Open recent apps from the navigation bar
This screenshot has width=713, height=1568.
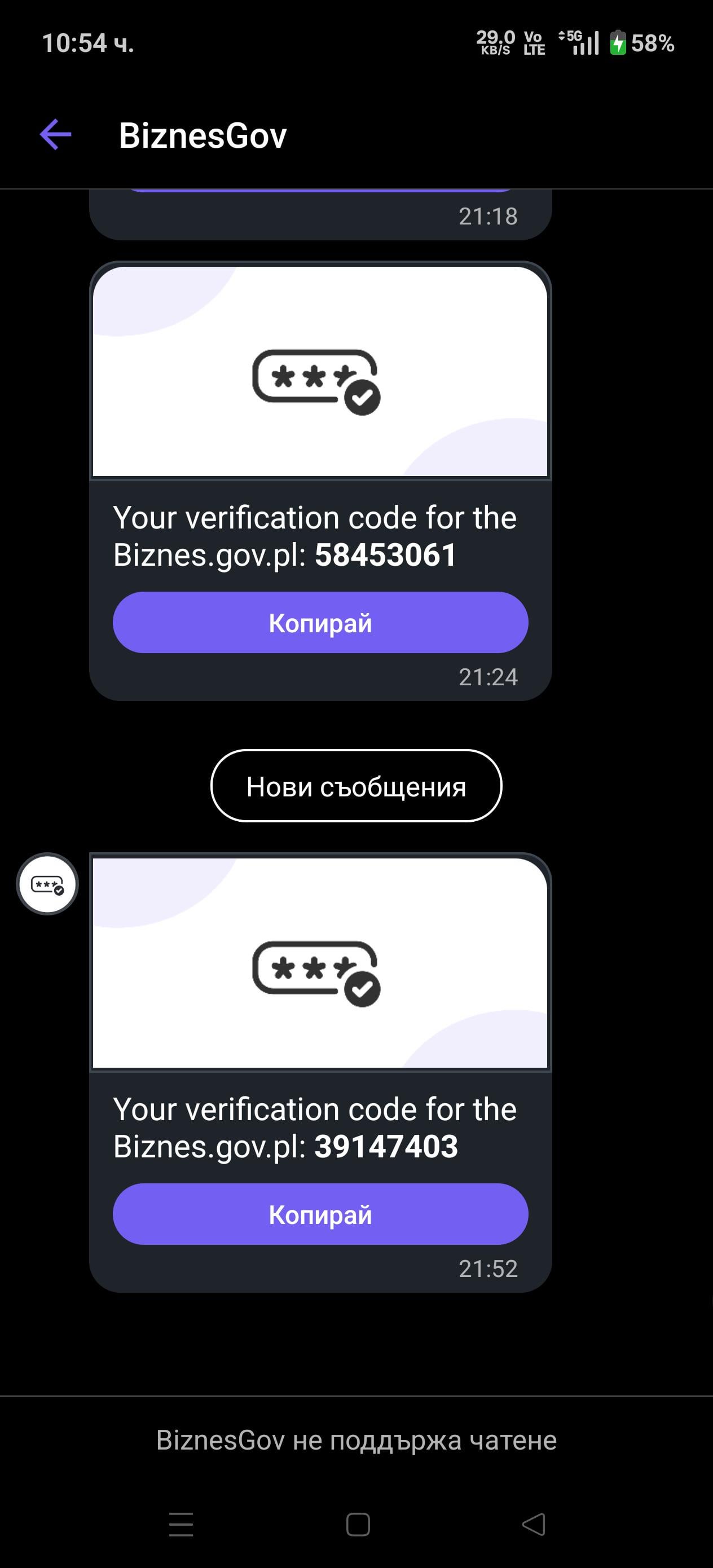(181, 1524)
